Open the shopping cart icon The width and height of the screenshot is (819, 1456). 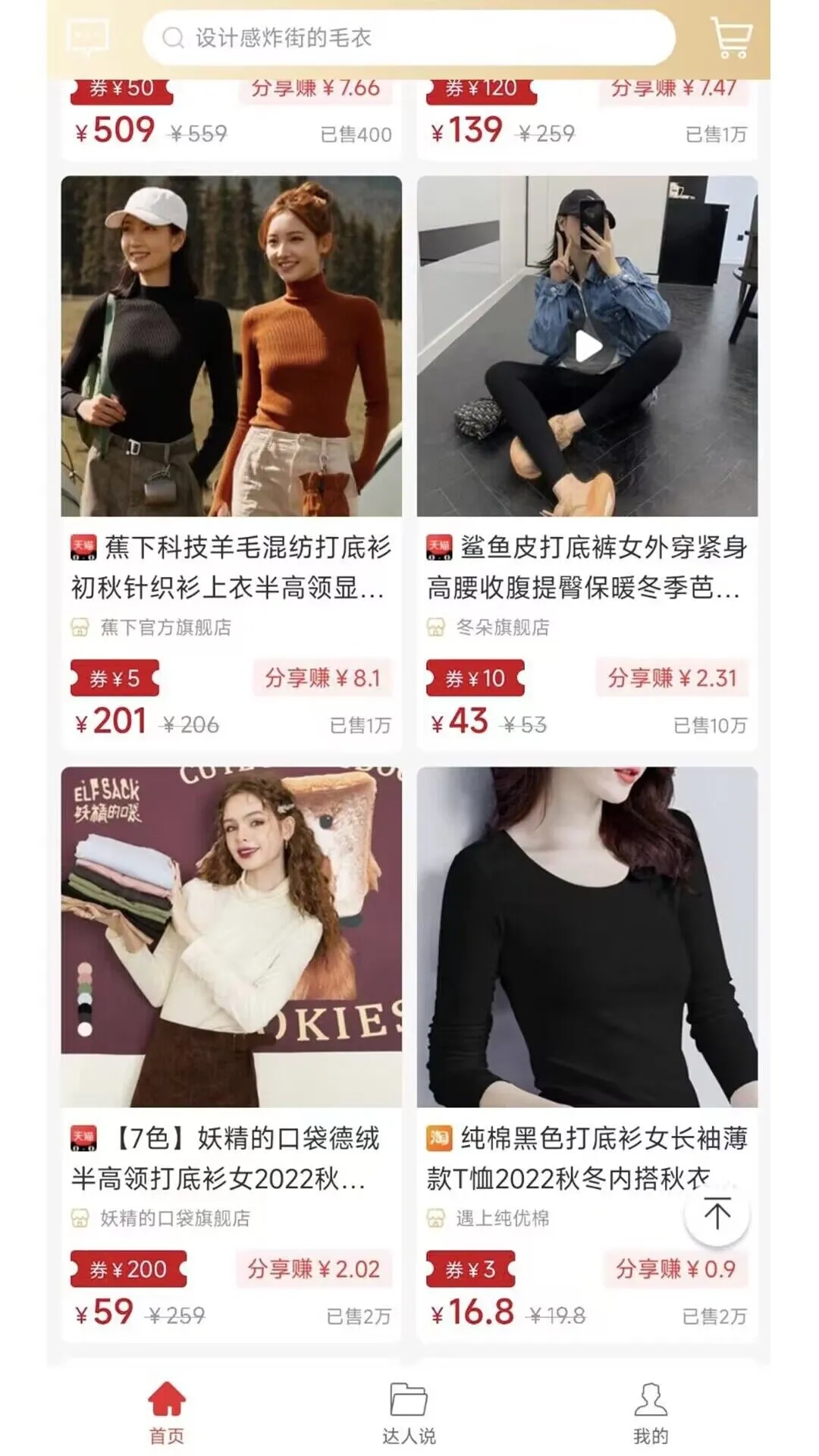click(x=730, y=38)
